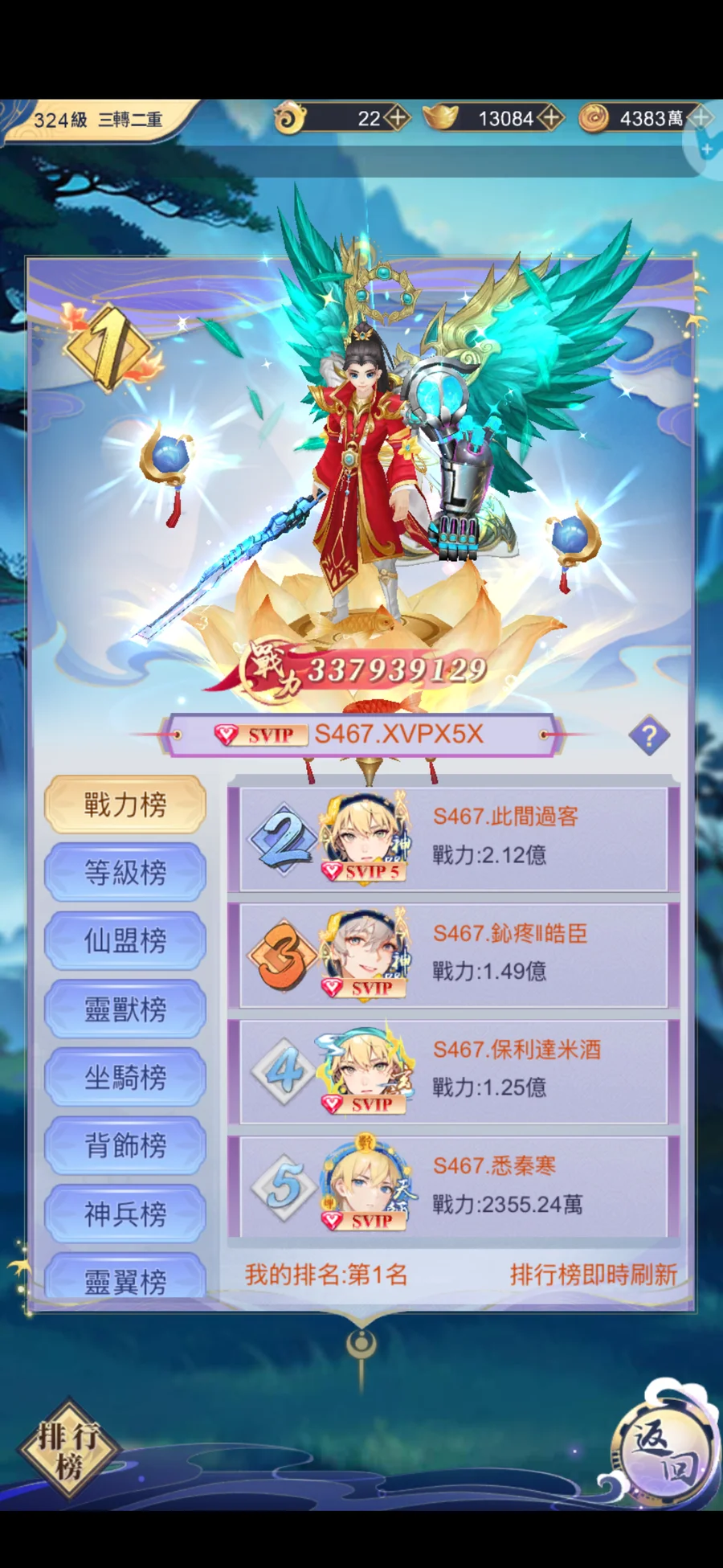Open rank 5 player S467.悉秦寒
The width and height of the screenshot is (723, 1568).
[x=454, y=1187]
